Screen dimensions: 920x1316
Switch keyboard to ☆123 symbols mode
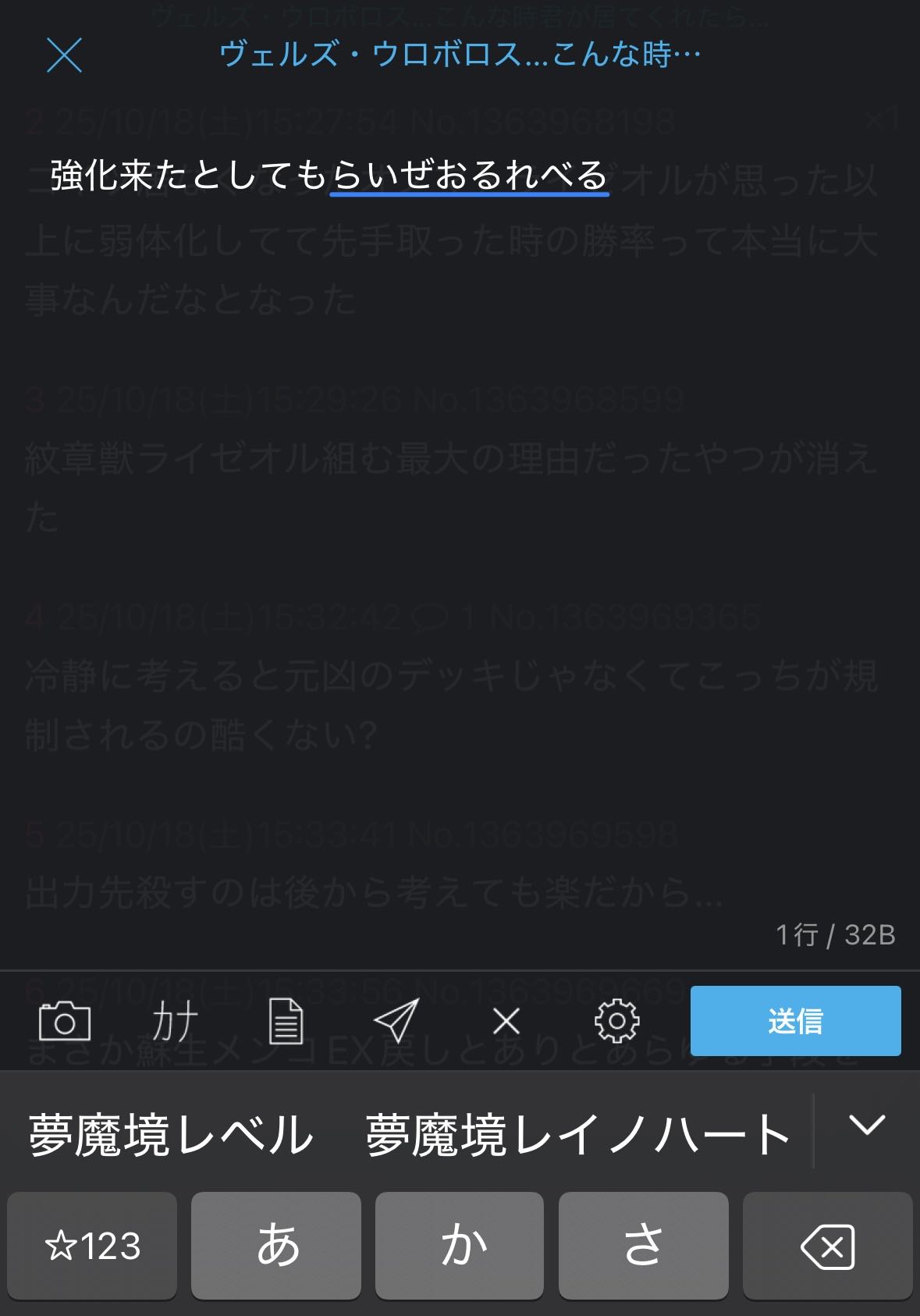click(x=93, y=1246)
